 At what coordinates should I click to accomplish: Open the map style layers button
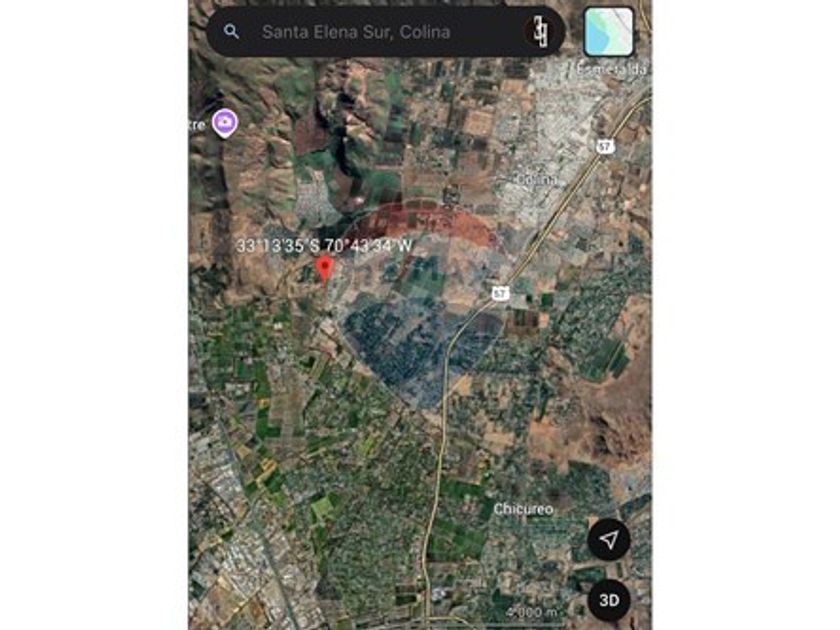pyautogui.click(x=608, y=31)
